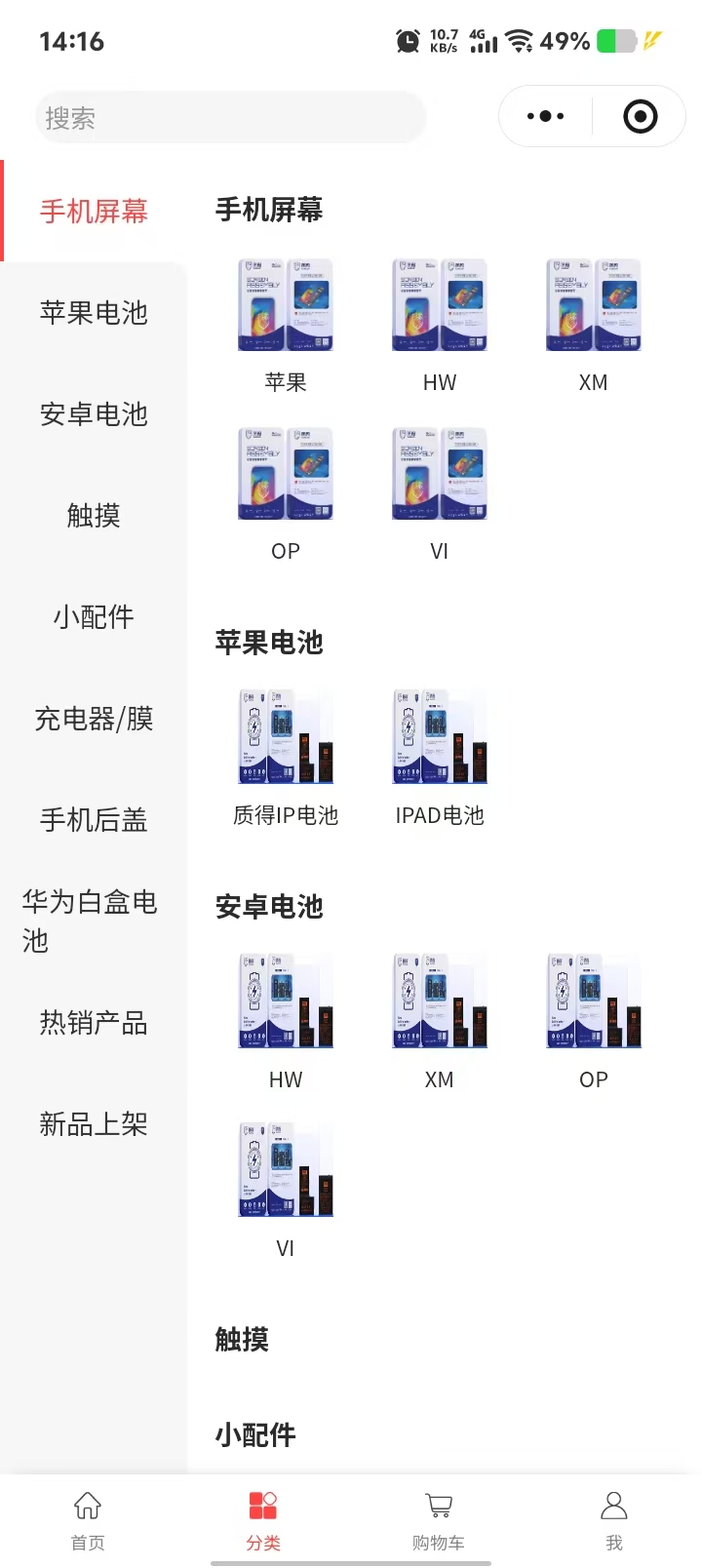702x1568 pixels.
Task: Open the 手机后盖 side category
Action: pyautogui.click(x=94, y=820)
